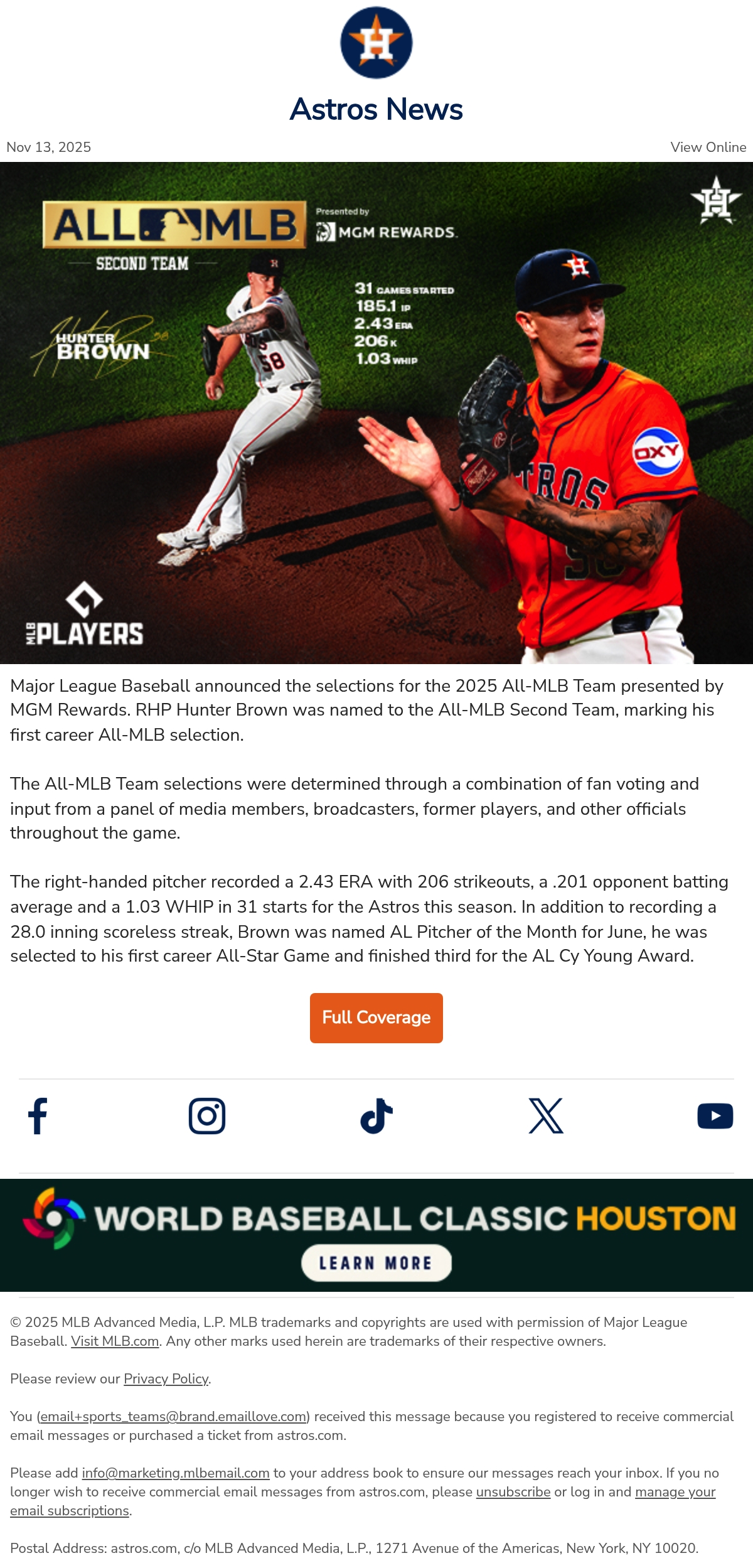Open the Astros TikTok account

click(376, 1115)
